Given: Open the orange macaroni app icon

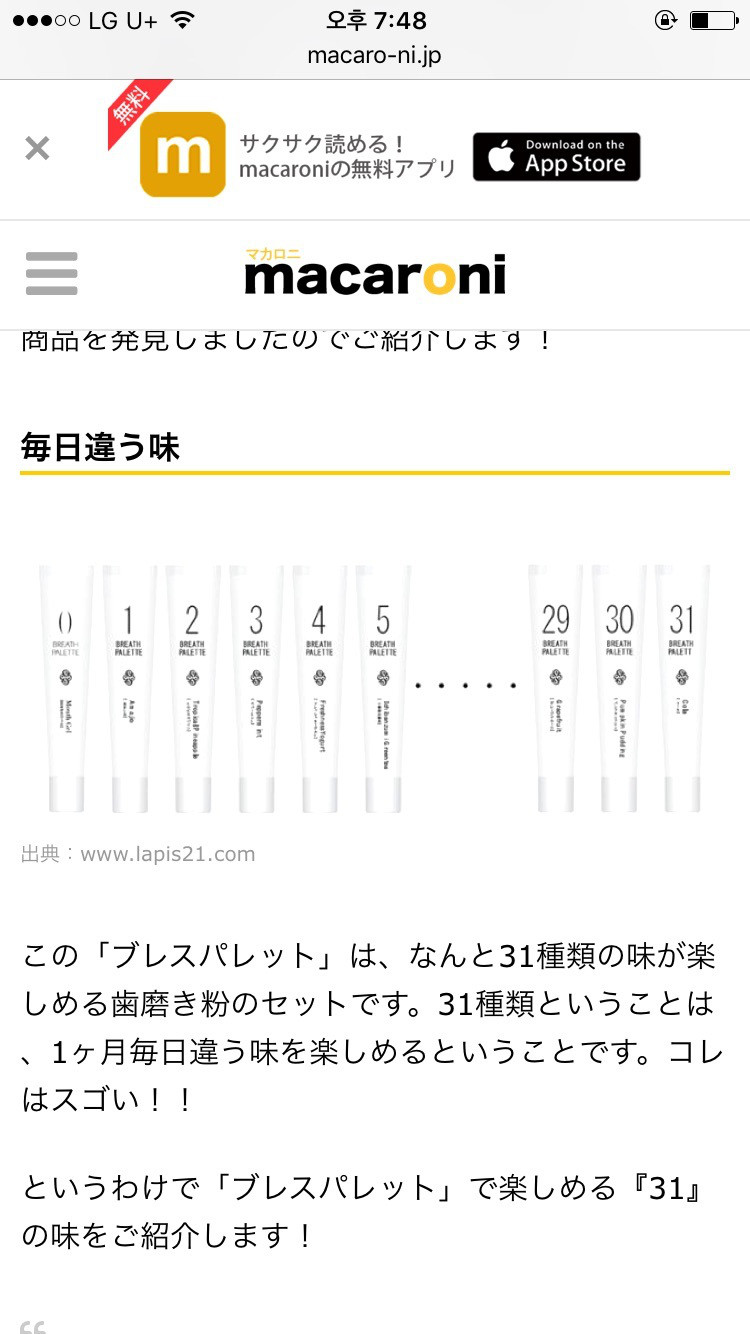Looking at the screenshot, I should pos(183,155).
